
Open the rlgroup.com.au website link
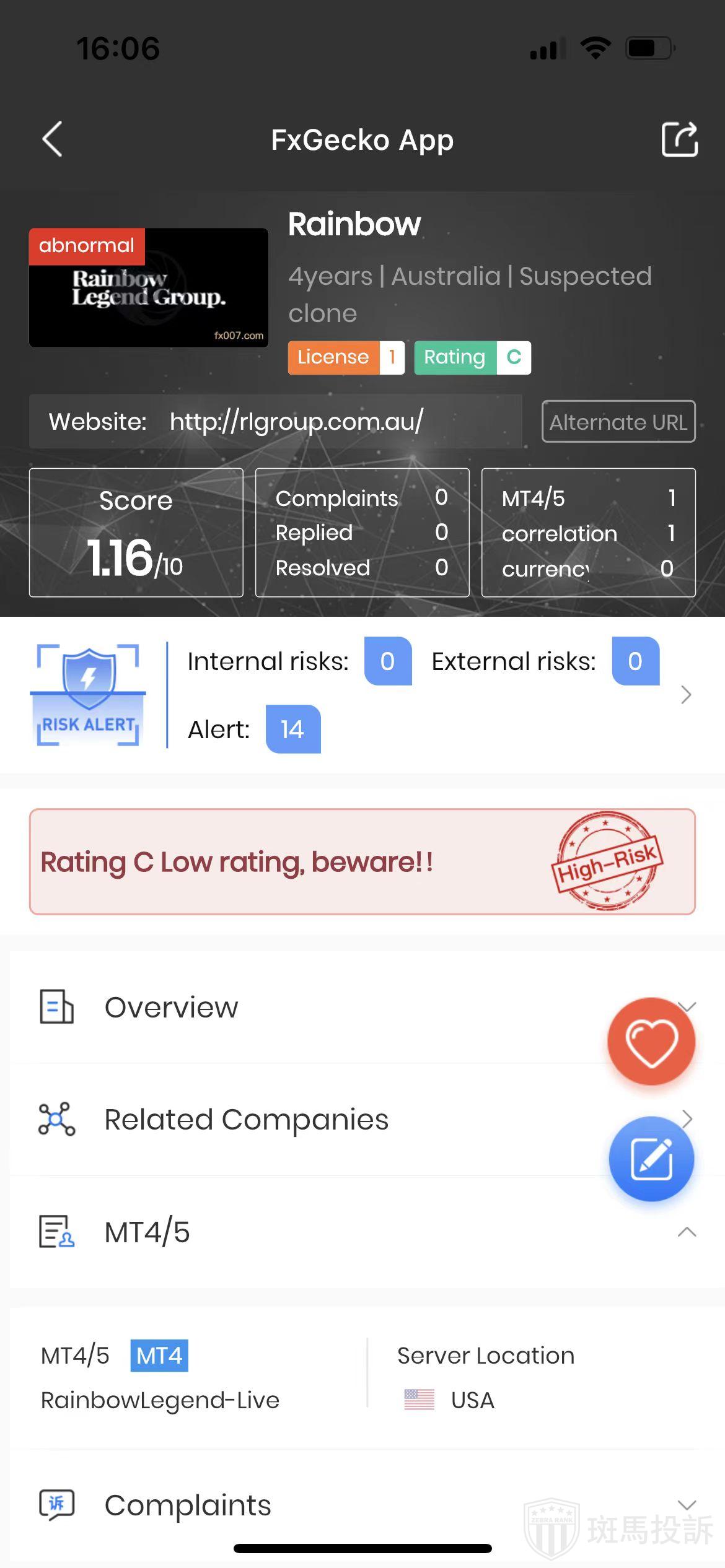point(296,422)
